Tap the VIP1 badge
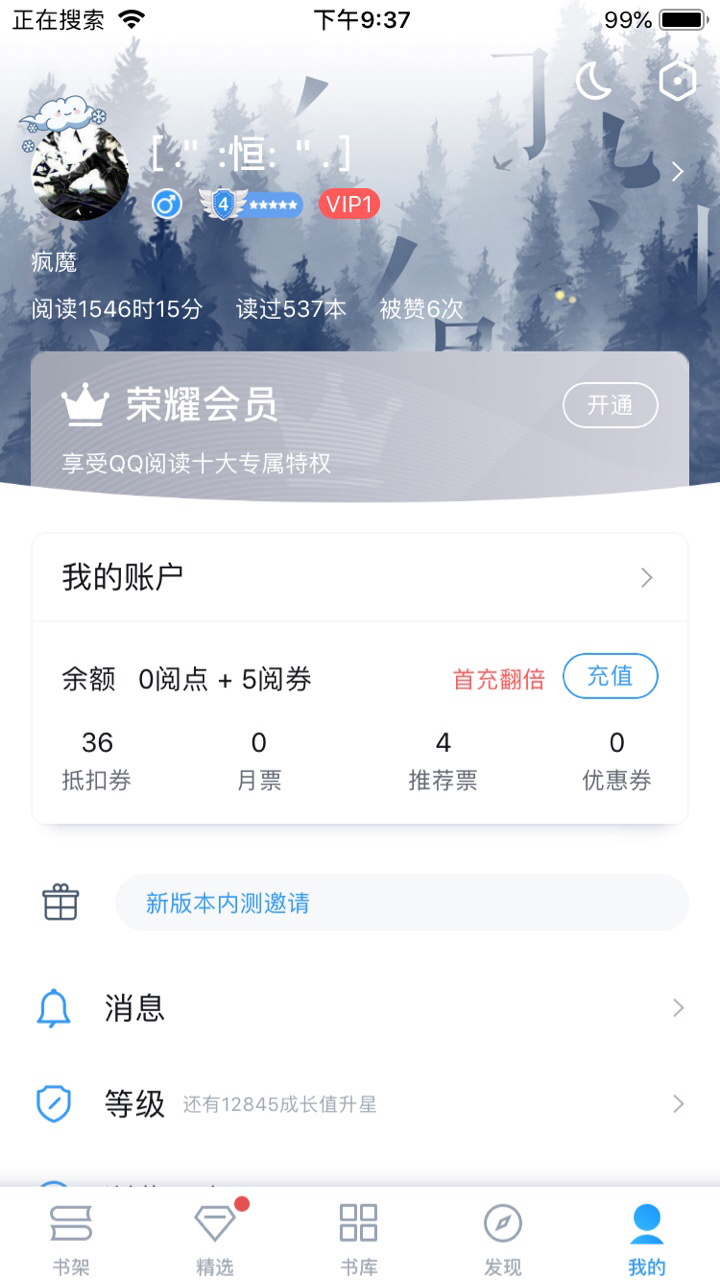Viewport: 720px width, 1281px height. 349,205
